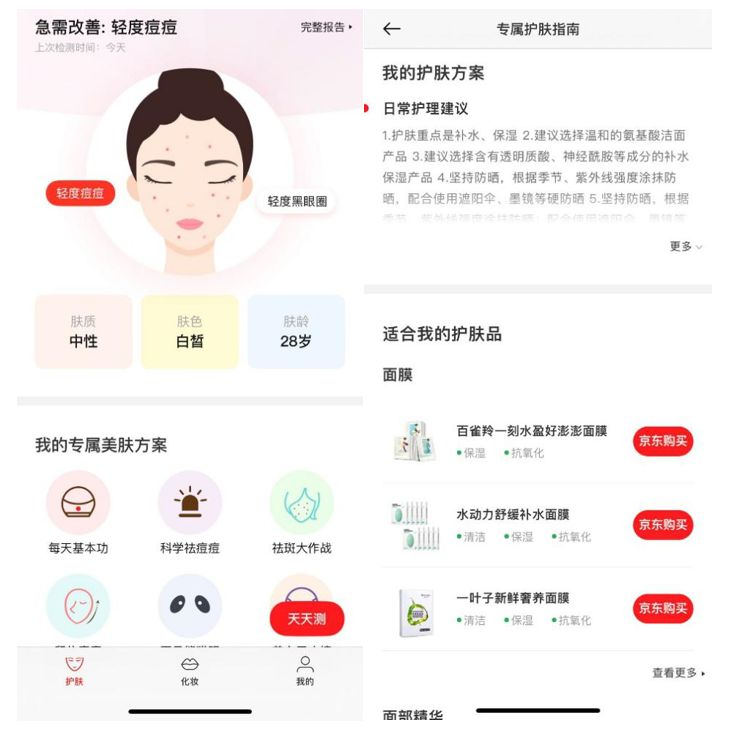Viewport: 738px width, 730px height.
Task: Select the 护肤 tab
Action: coord(75,670)
